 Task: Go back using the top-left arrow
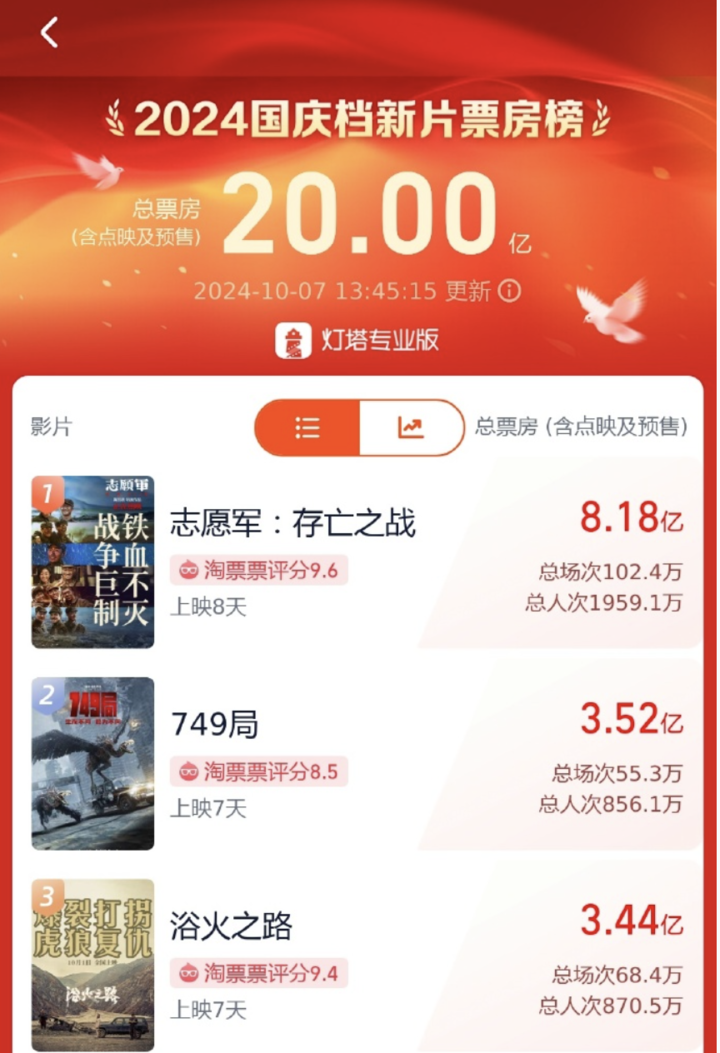point(49,32)
